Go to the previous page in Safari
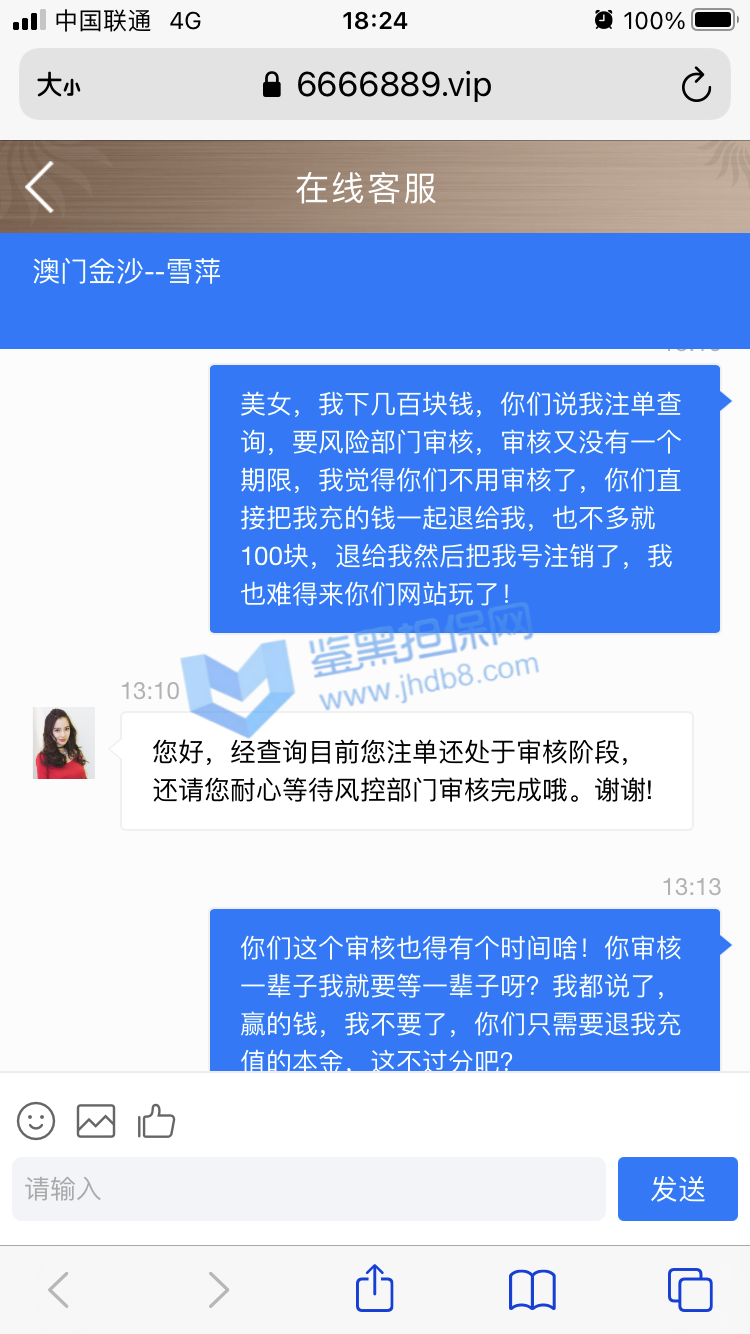Viewport: 750px width, 1334px height. (60, 1289)
